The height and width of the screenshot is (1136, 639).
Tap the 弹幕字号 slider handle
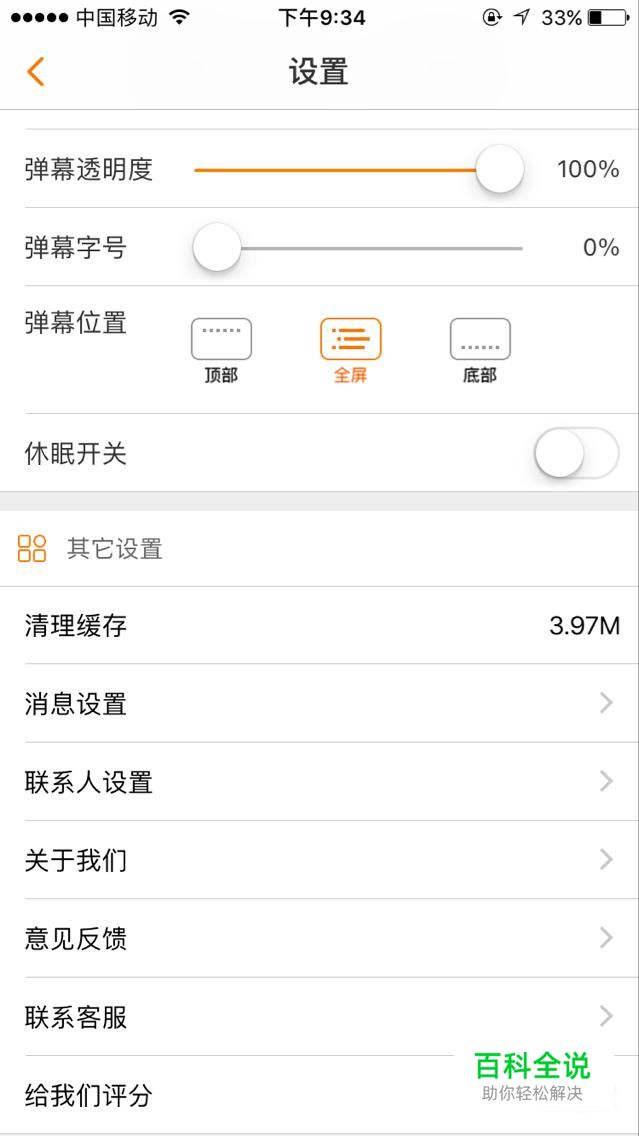pyautogui.click(x=217, y=247)
